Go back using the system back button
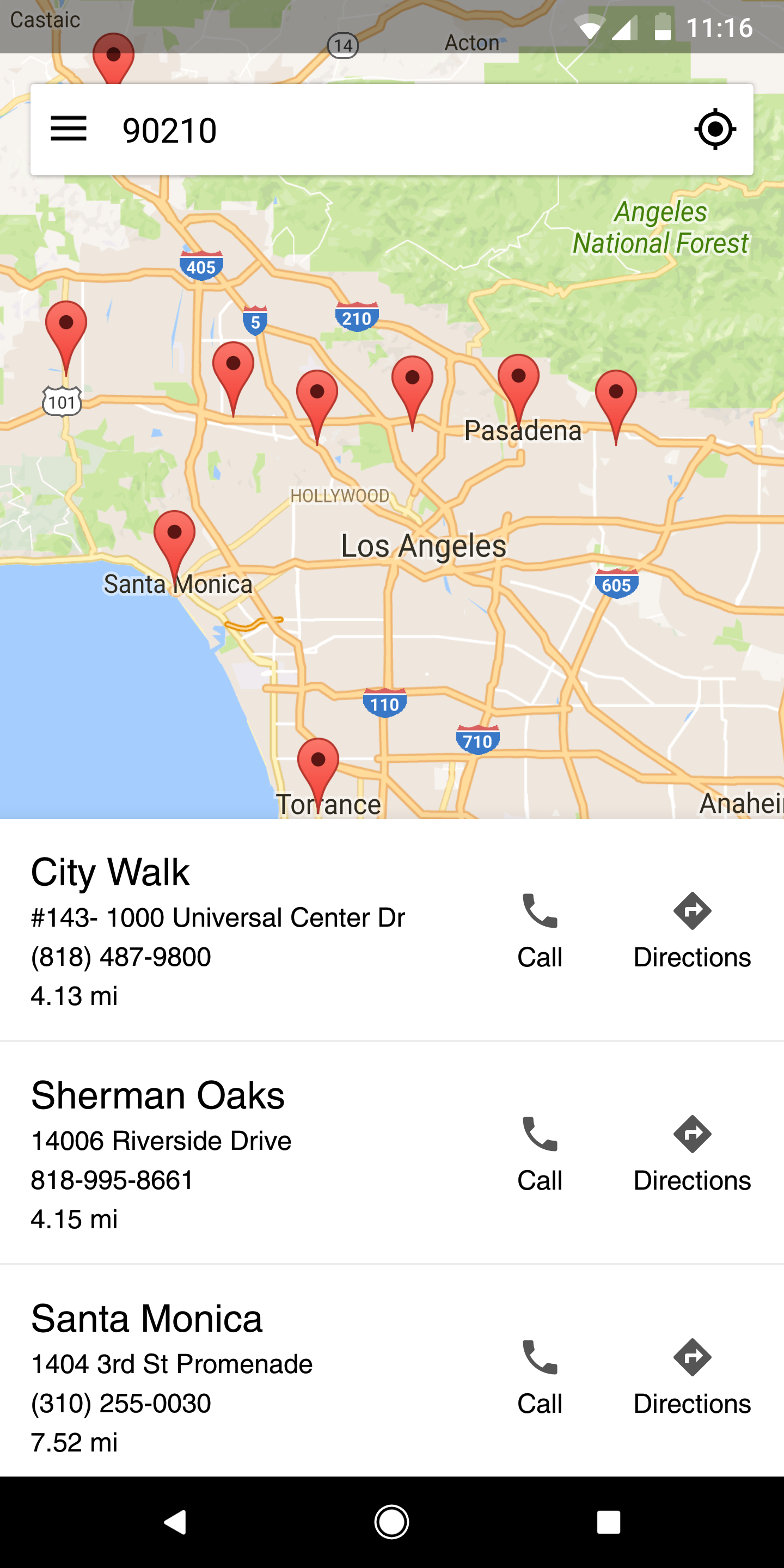The image size is (784, 1568). point(175,1522)
